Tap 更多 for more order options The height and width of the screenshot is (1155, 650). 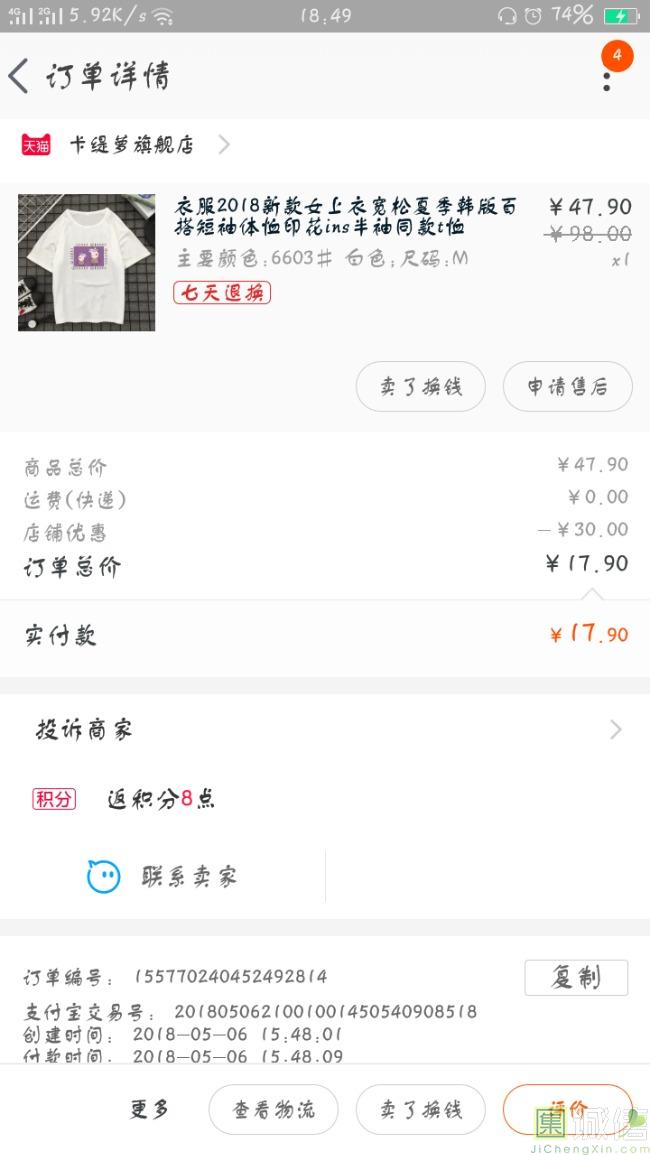tap(149, 1109)
